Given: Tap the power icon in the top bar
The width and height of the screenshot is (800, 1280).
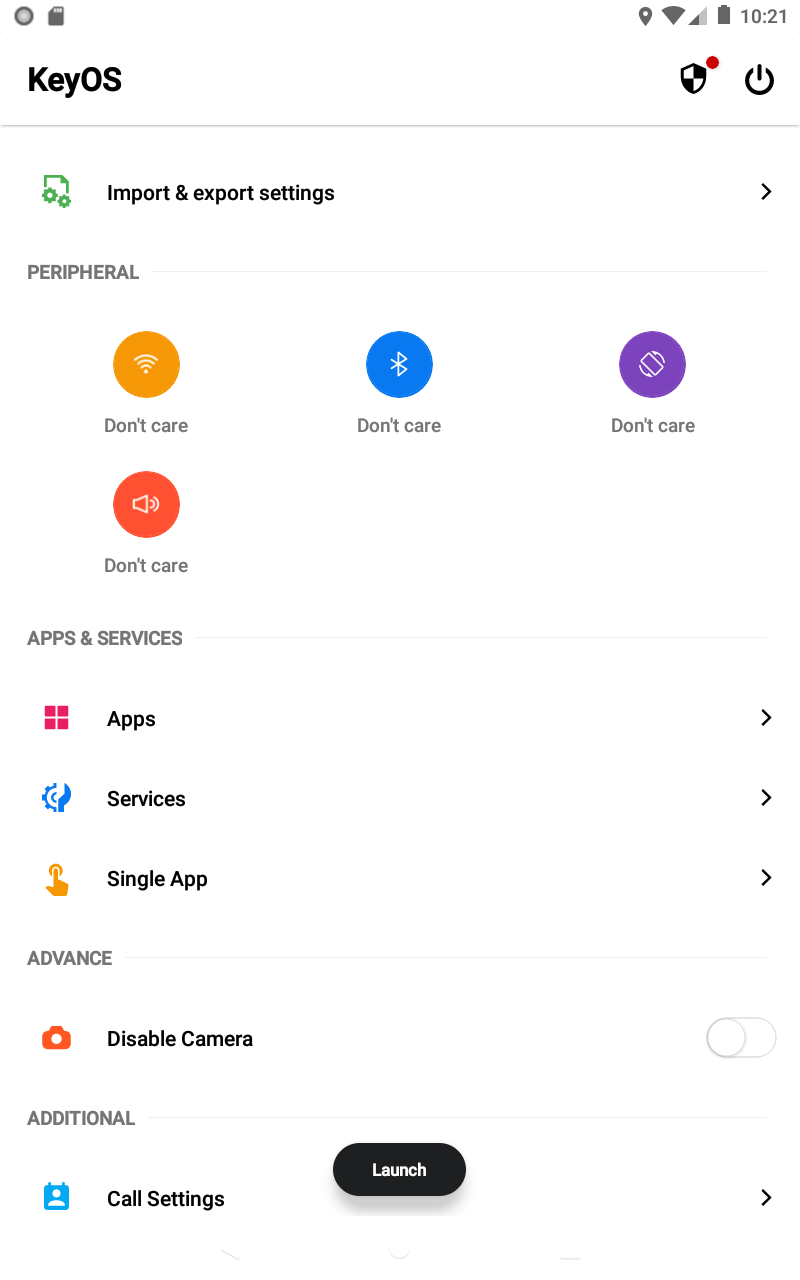Looking at the screenshot, I should pyautogui.click(x=759, y=79).
